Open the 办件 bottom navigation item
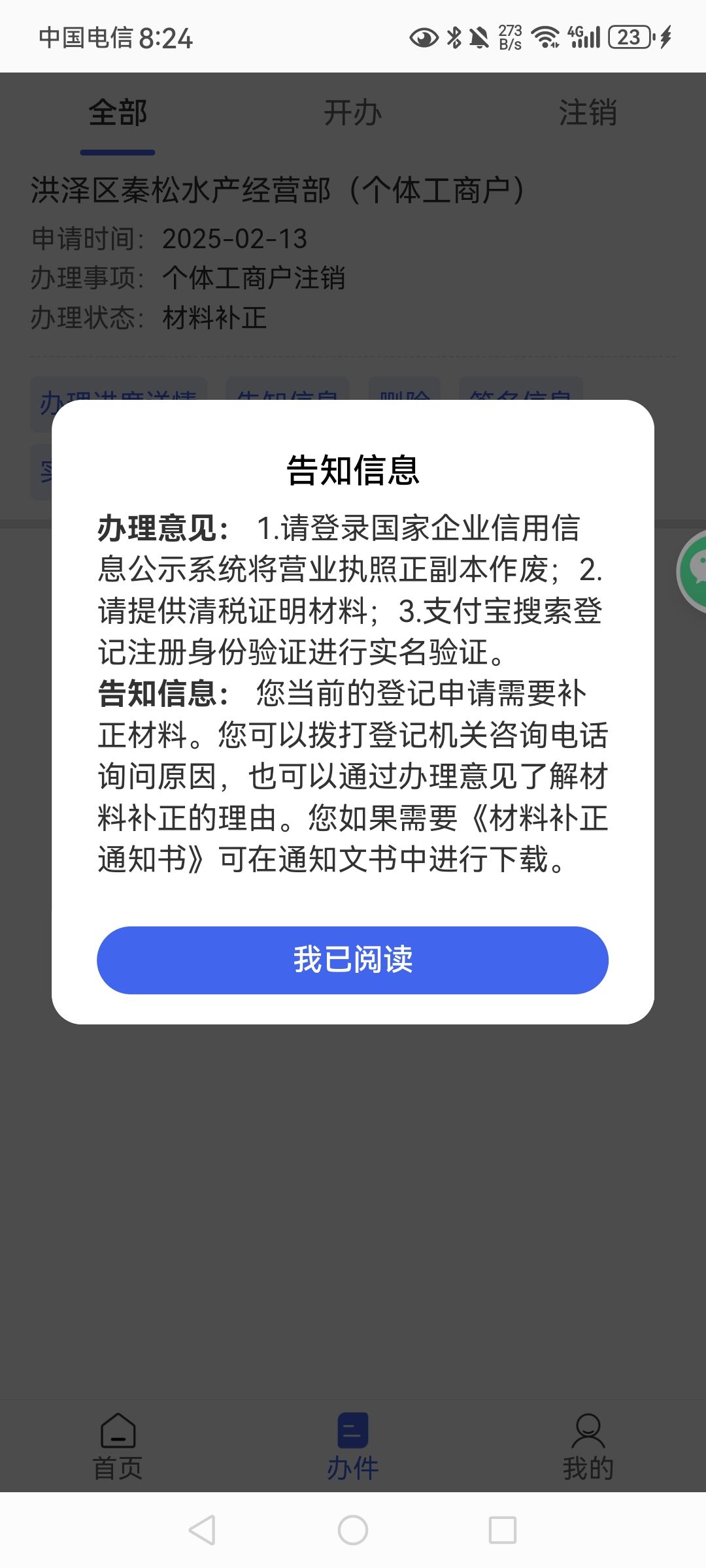Screen dimensions: 706x1568 point(353,1446)
